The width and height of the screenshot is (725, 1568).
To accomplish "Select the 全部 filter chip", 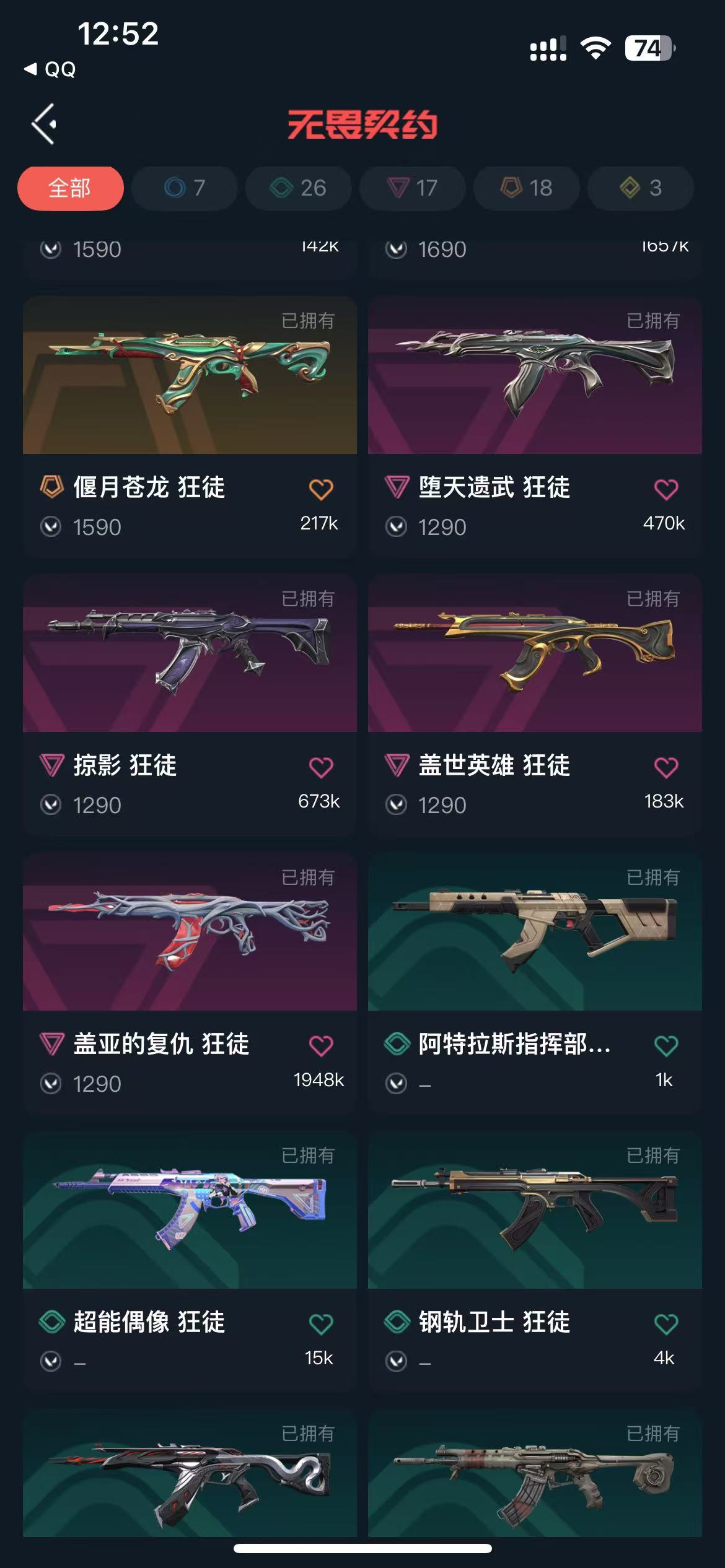I will [x=70, y=188].
